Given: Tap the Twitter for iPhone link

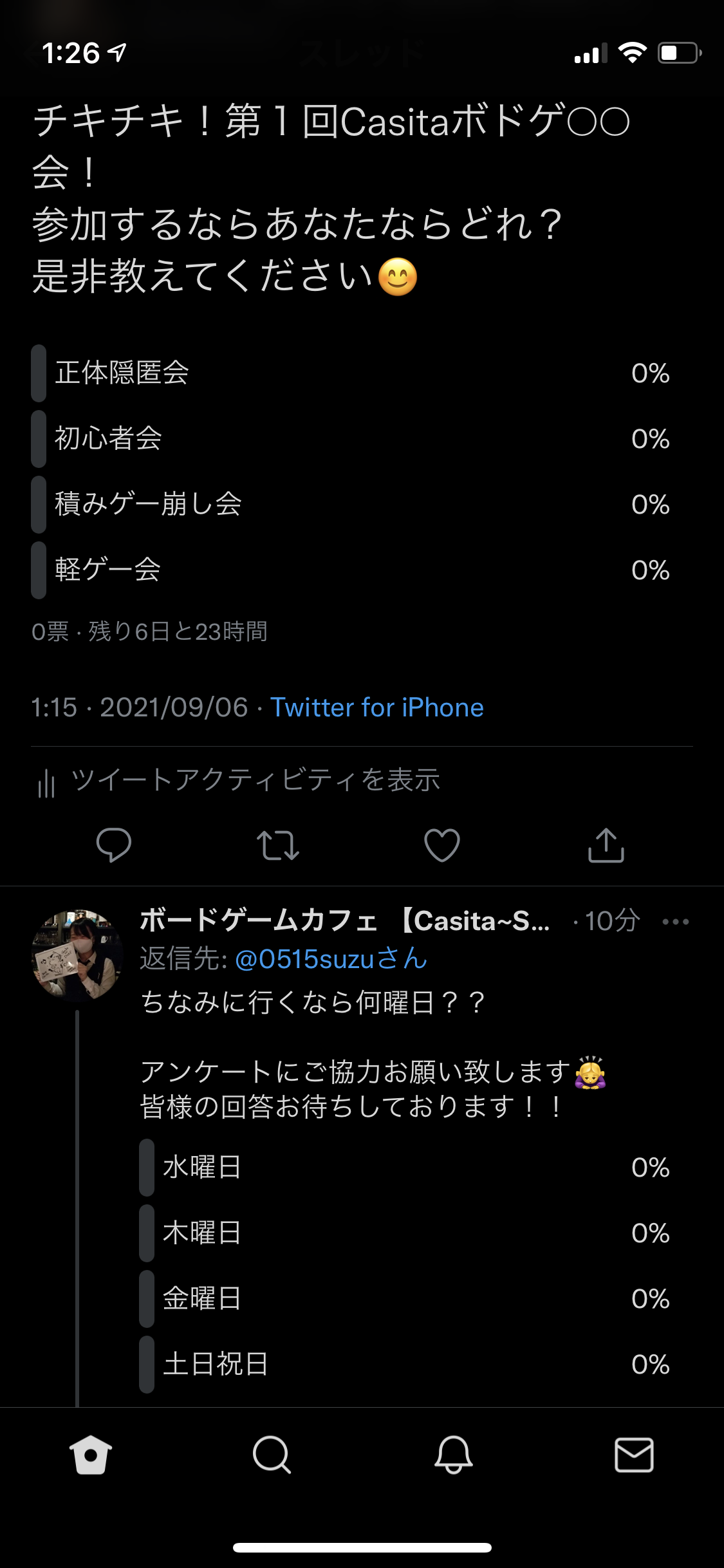Looking at the screenshot, I should (x=376, y=707).
